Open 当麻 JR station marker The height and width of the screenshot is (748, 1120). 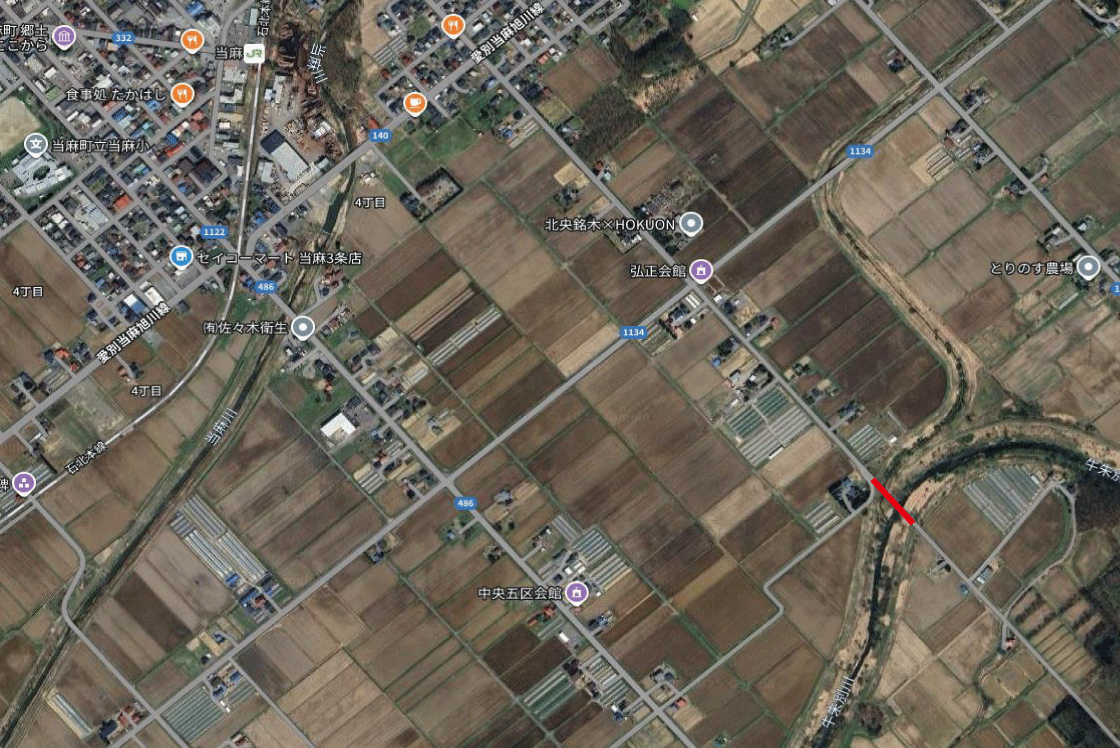(254, 53)
